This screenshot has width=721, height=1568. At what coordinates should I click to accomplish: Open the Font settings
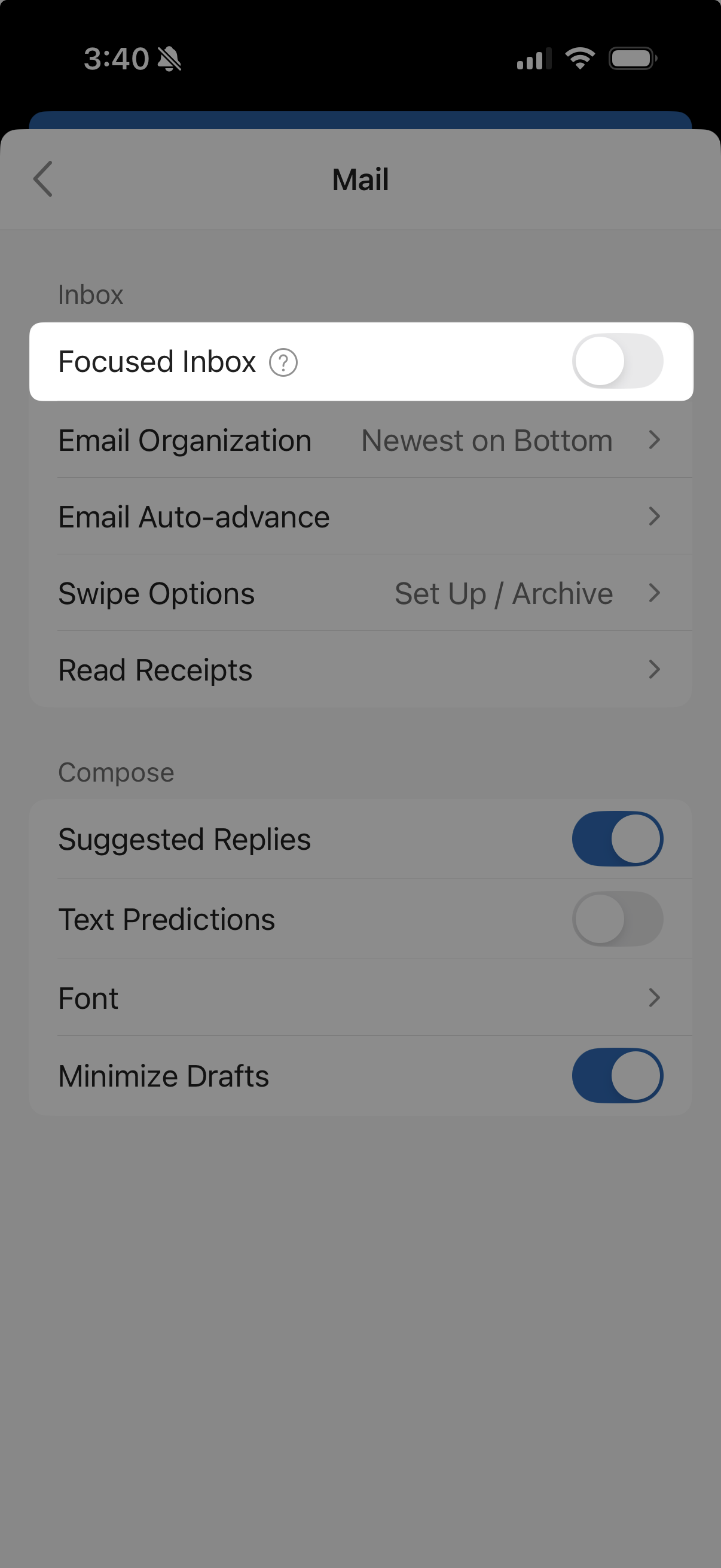(x=360, y=998)
